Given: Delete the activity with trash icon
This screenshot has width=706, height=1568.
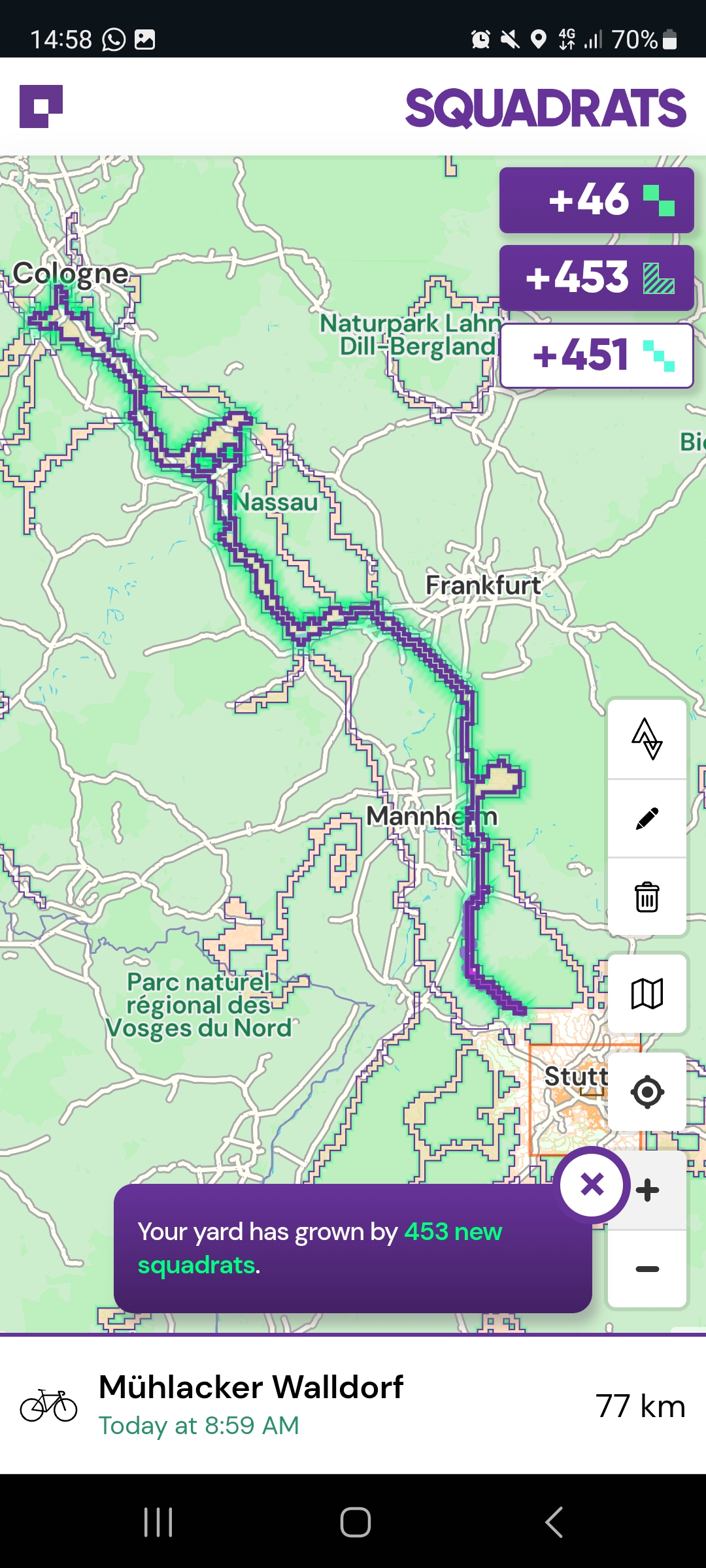Looking at the screenshot, I should 647,896.
